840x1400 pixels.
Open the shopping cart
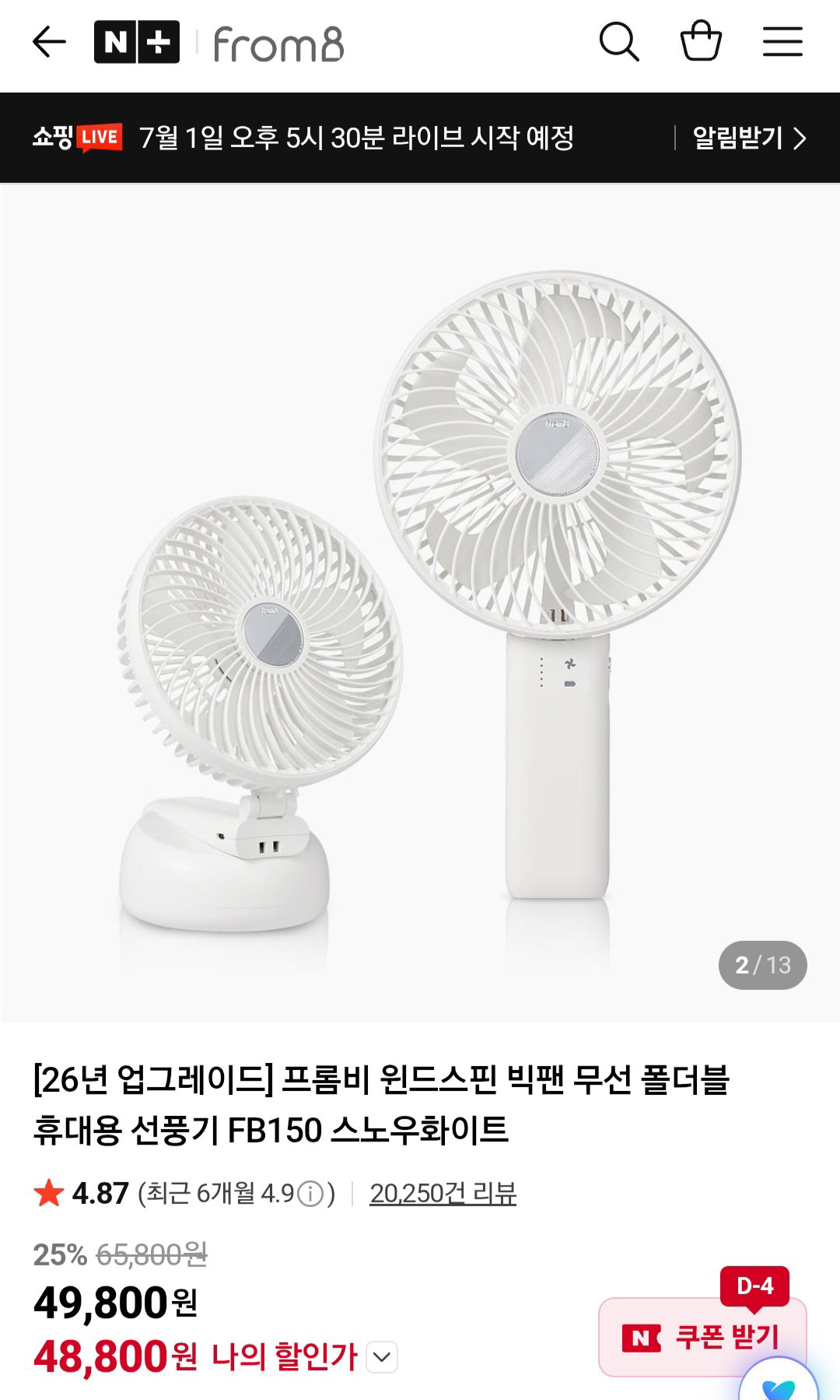tap(701, 40)
